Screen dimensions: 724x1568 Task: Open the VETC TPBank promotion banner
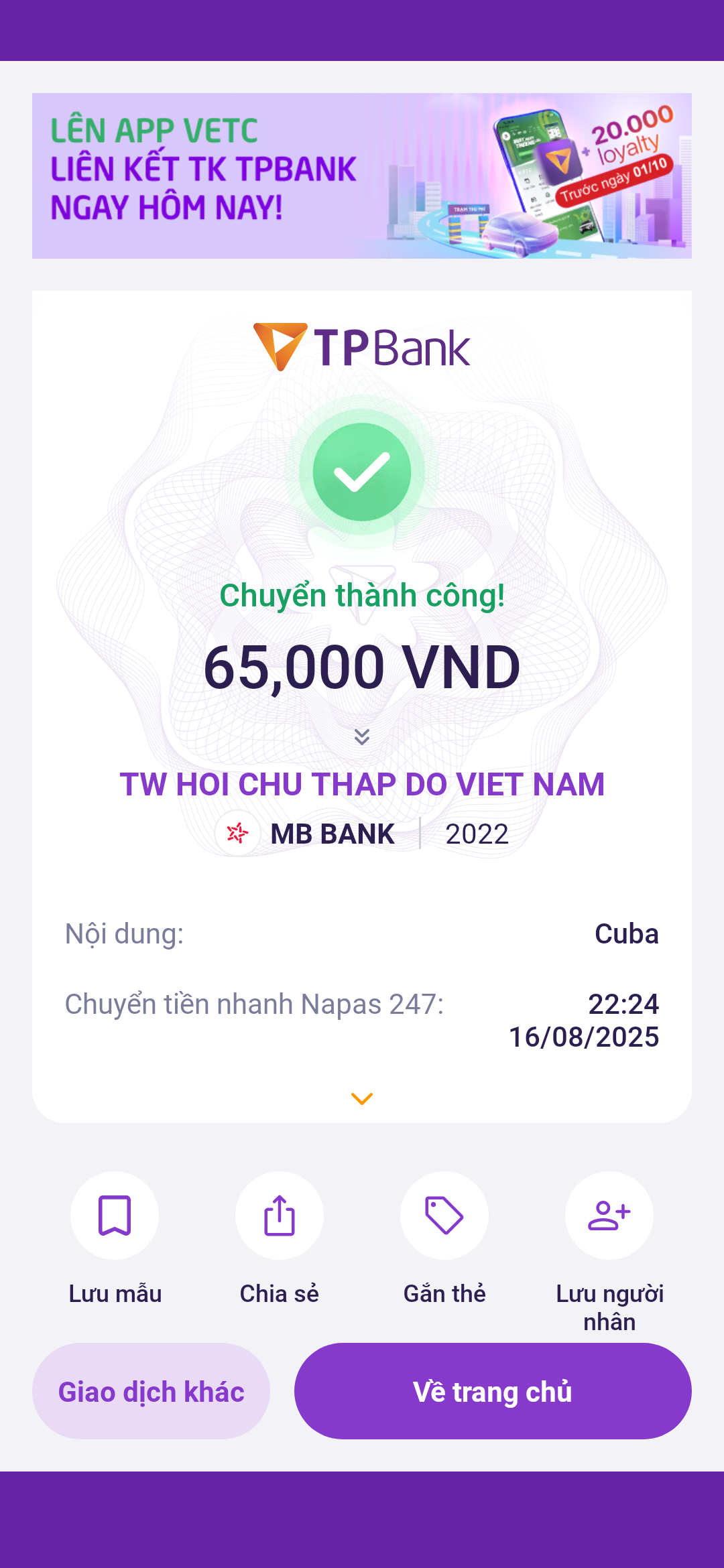[362, 176]
